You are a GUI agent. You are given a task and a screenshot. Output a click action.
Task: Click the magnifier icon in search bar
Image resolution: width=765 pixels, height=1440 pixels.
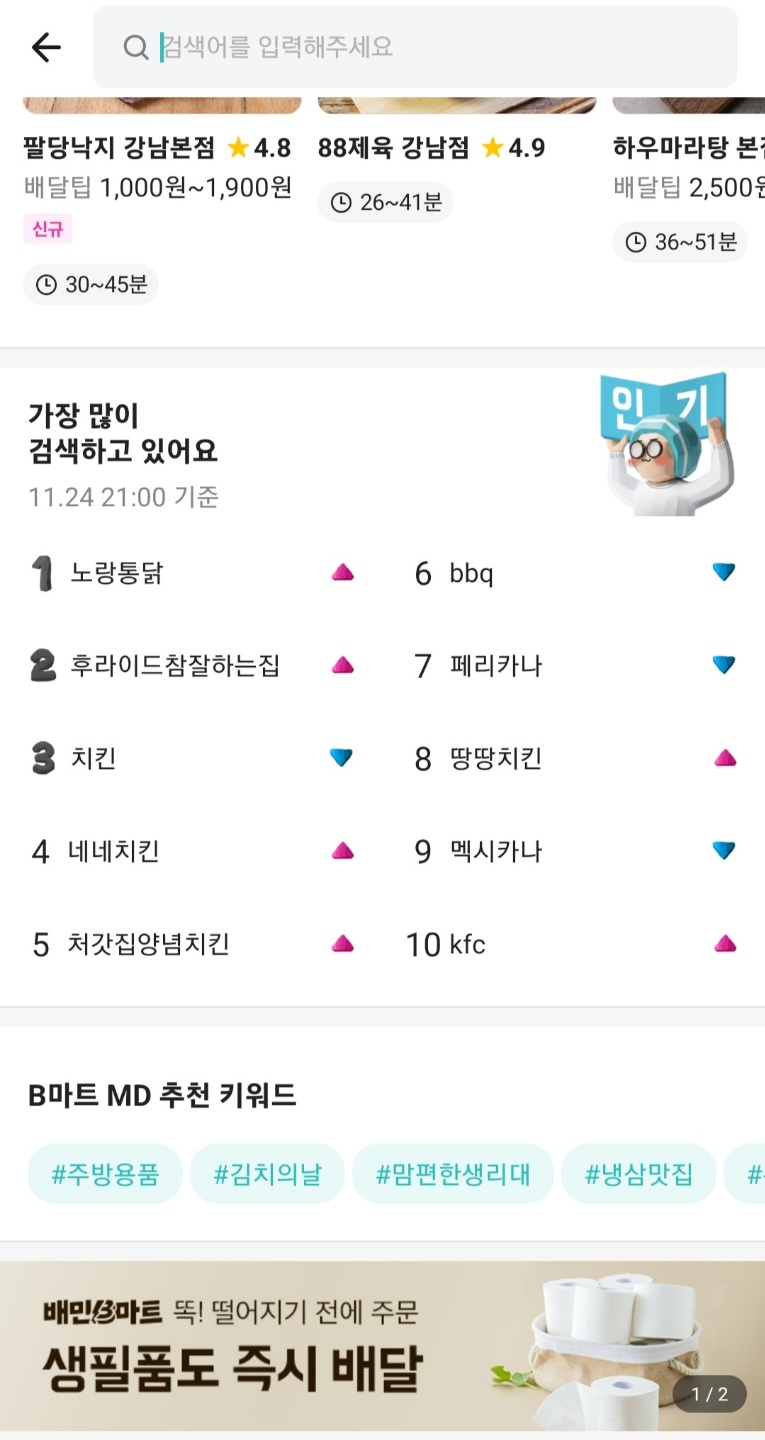pos(136,47)
